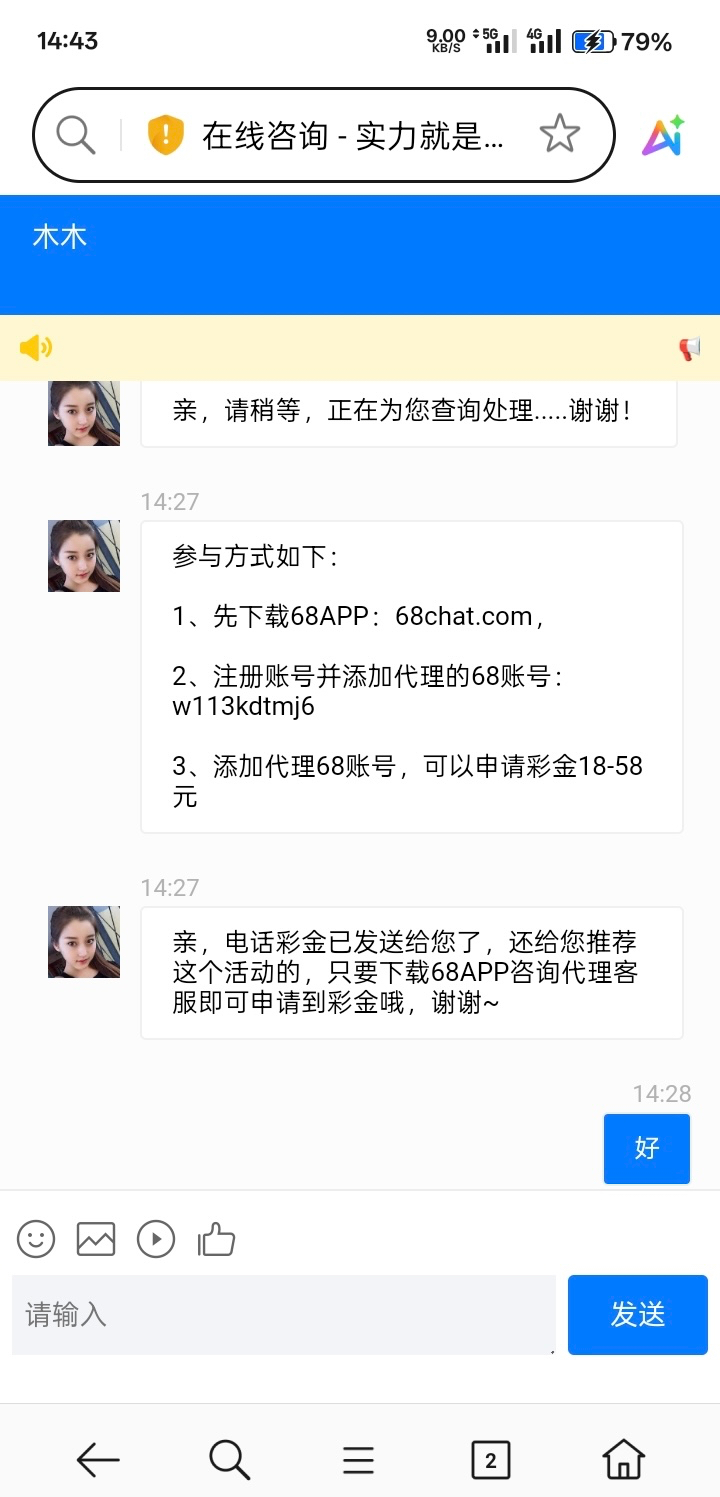Bookmark this page with the star
The image size is (720, 1497).
click(x=559, y=134)
